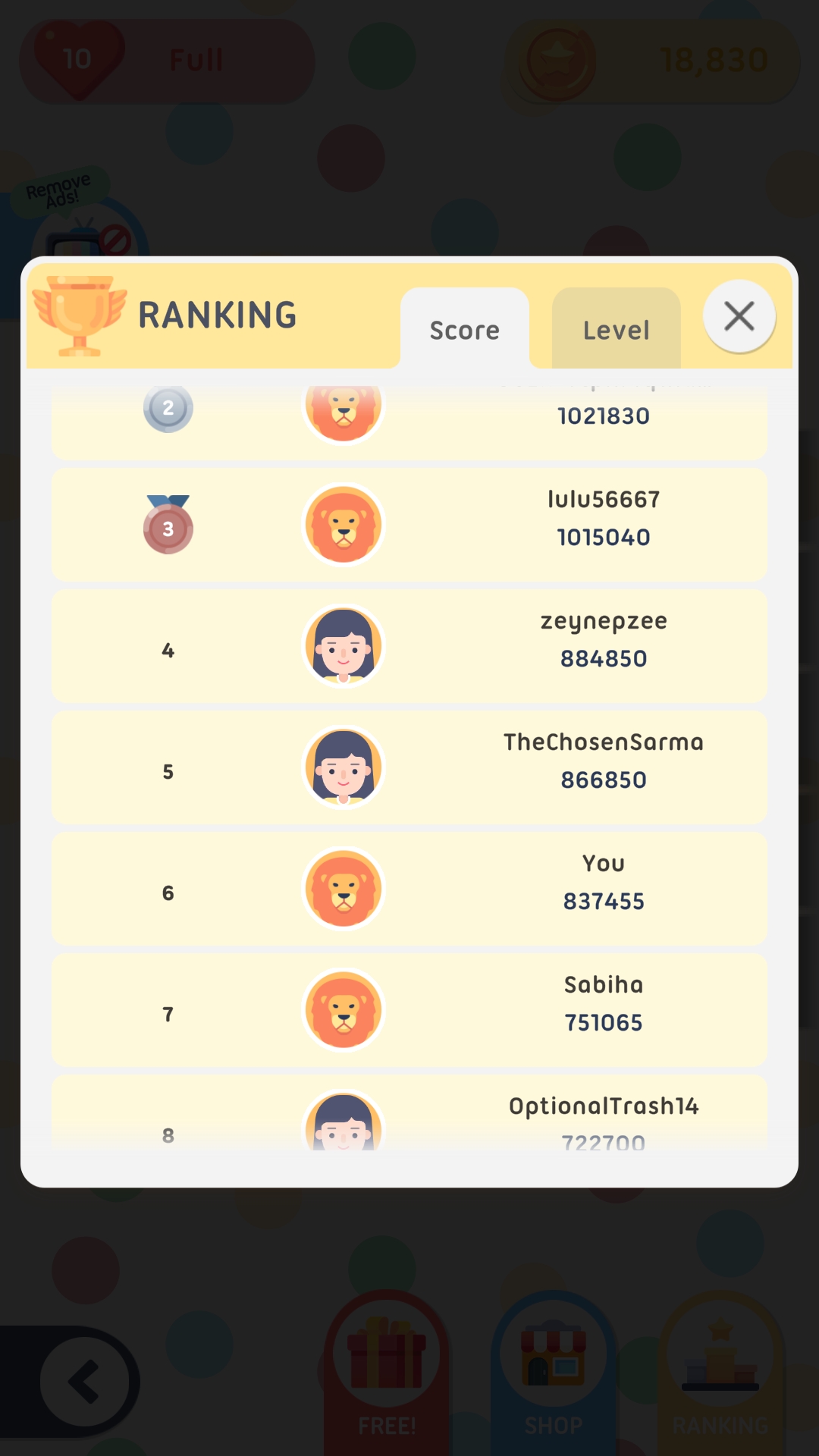Select the Score tab
This screenshot has height=1456, width=819.
coord(464,330)
